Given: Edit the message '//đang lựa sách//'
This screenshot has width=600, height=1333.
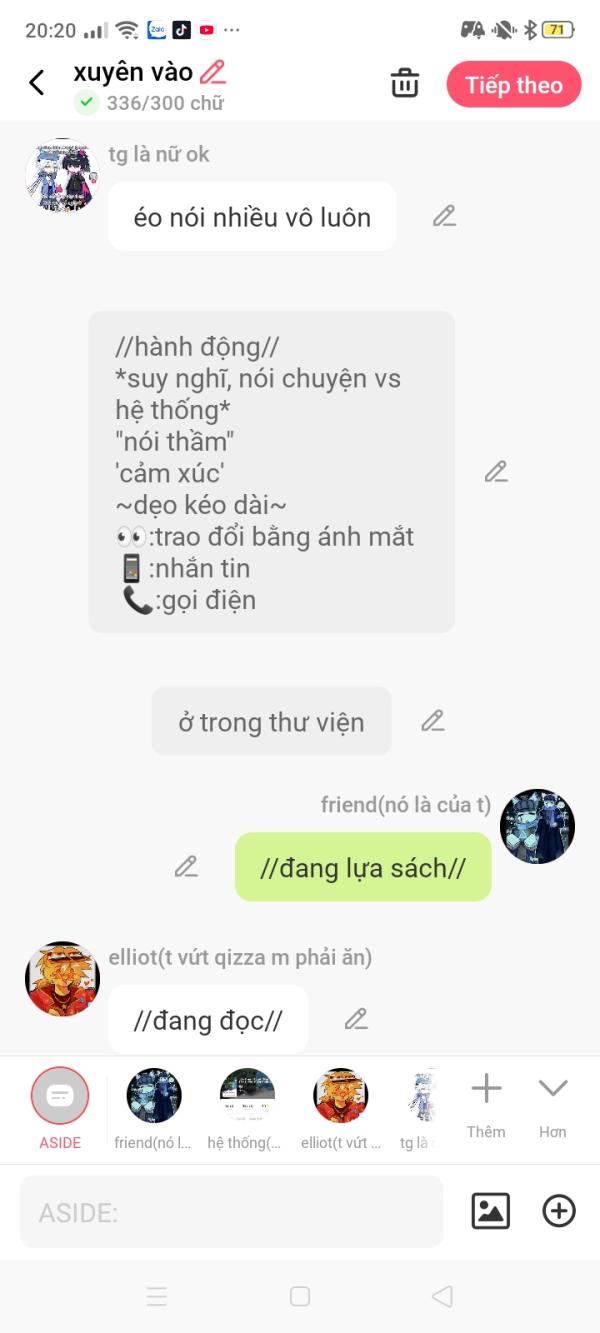Looking at the screenshot, I should pos(186,867).
